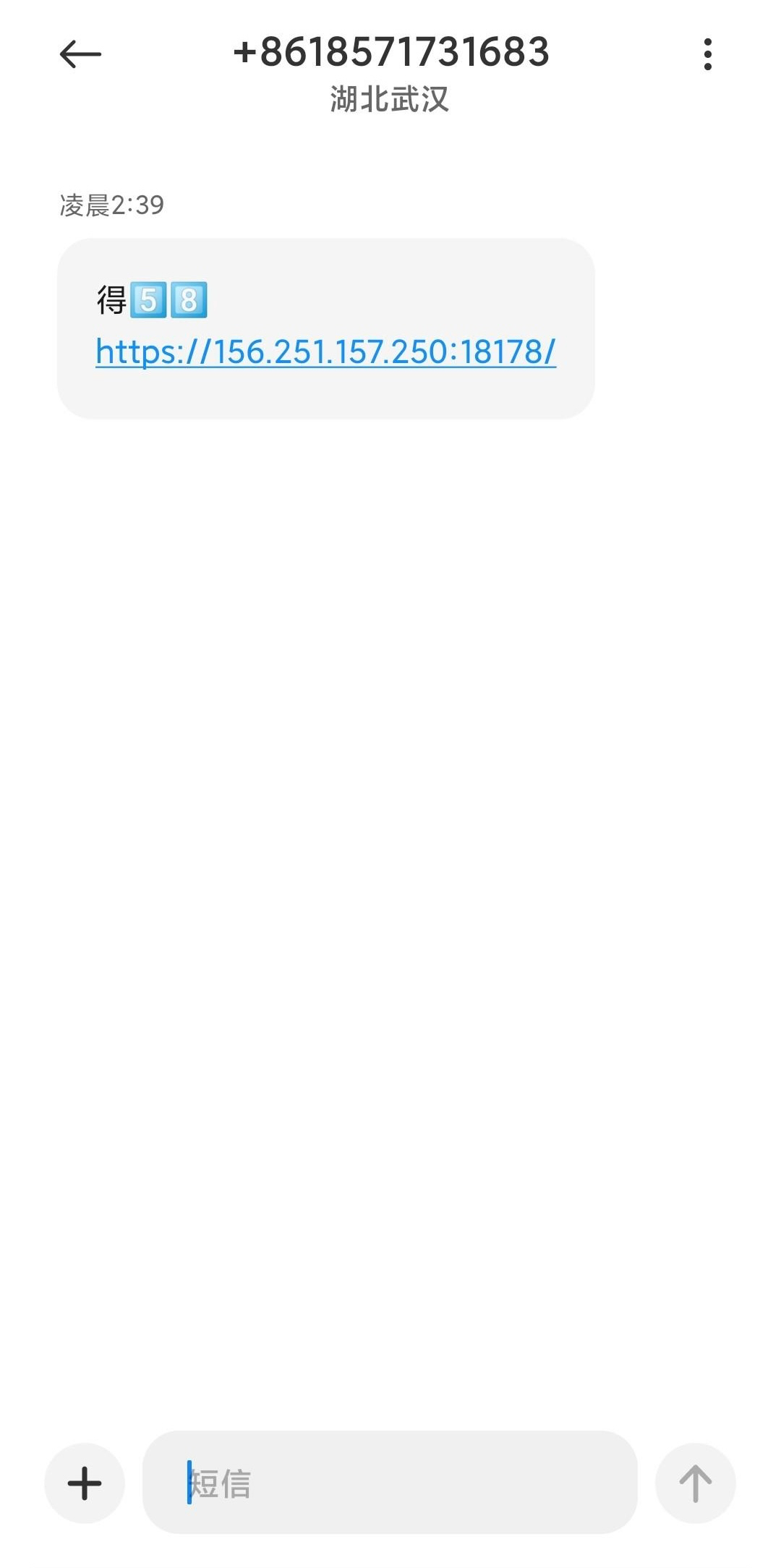Image resolution: width=781 pixels, height=1568 pixels.
Task: Focus the 短信 message input field
Action: click(x=390, y=1483)
